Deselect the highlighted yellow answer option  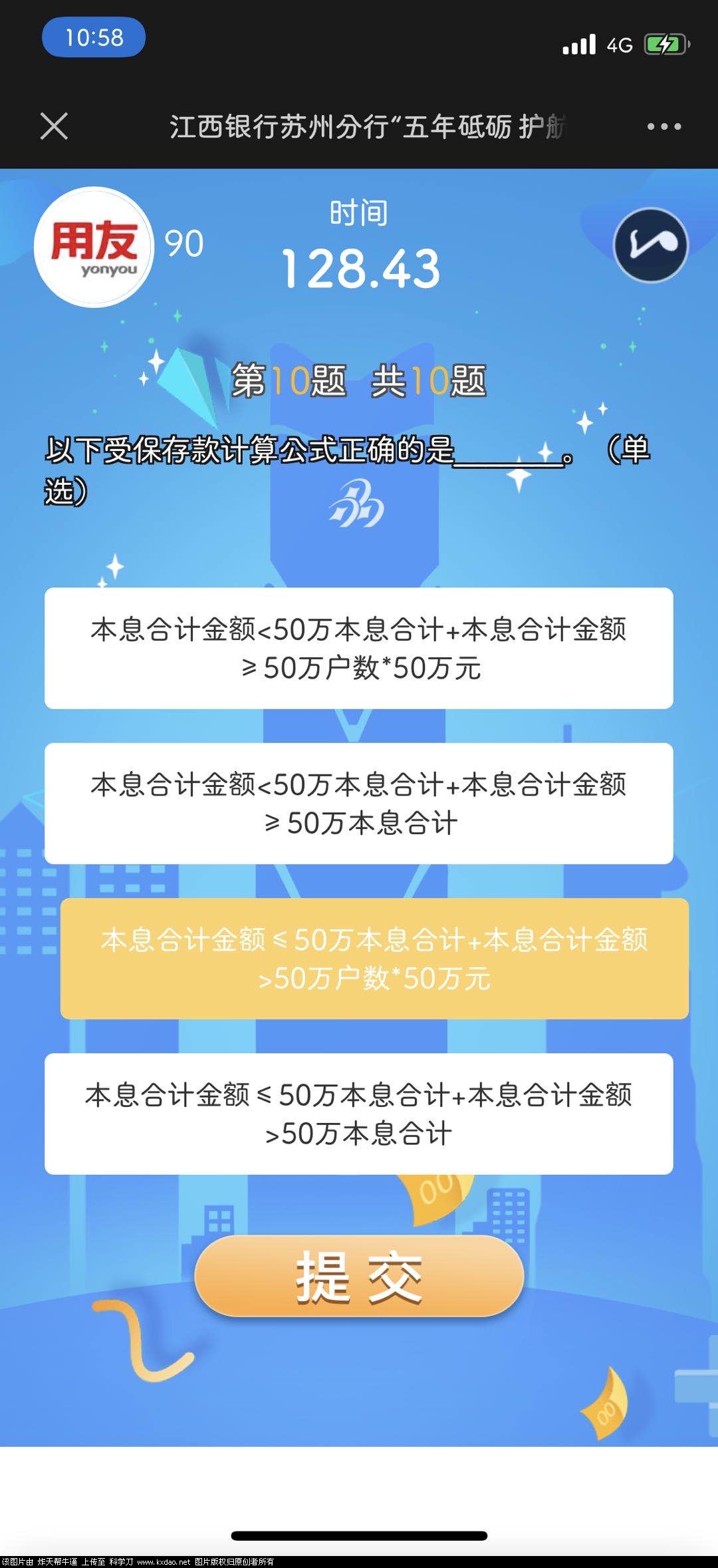[x=359, y=958]
